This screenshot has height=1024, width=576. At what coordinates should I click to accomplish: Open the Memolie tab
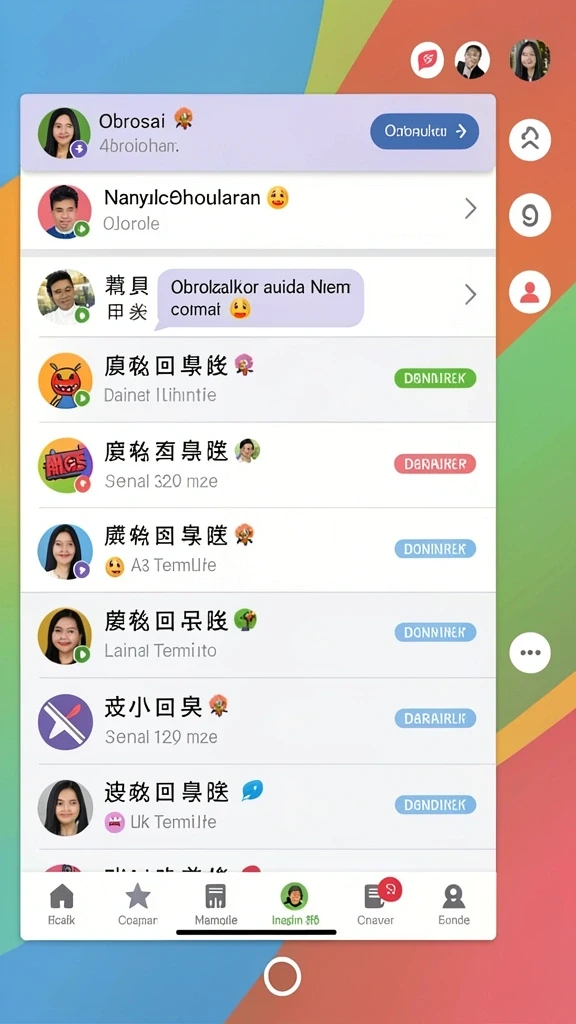click(216, 904)
